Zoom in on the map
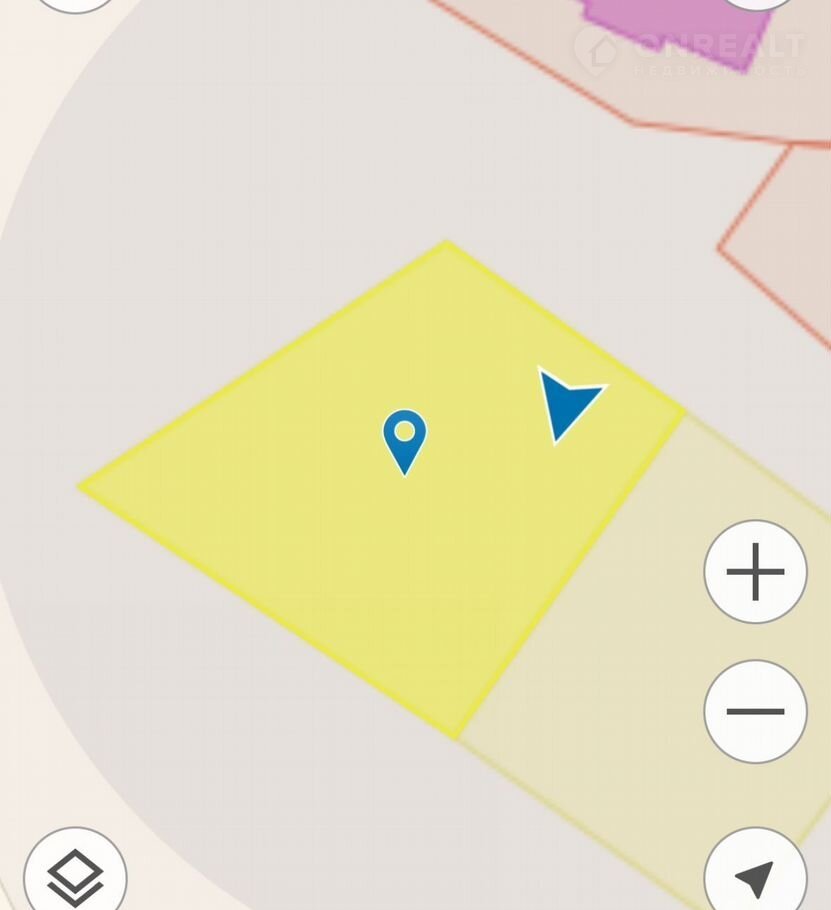The width and height of the screenshot is (831, 910). pos(755,572)
